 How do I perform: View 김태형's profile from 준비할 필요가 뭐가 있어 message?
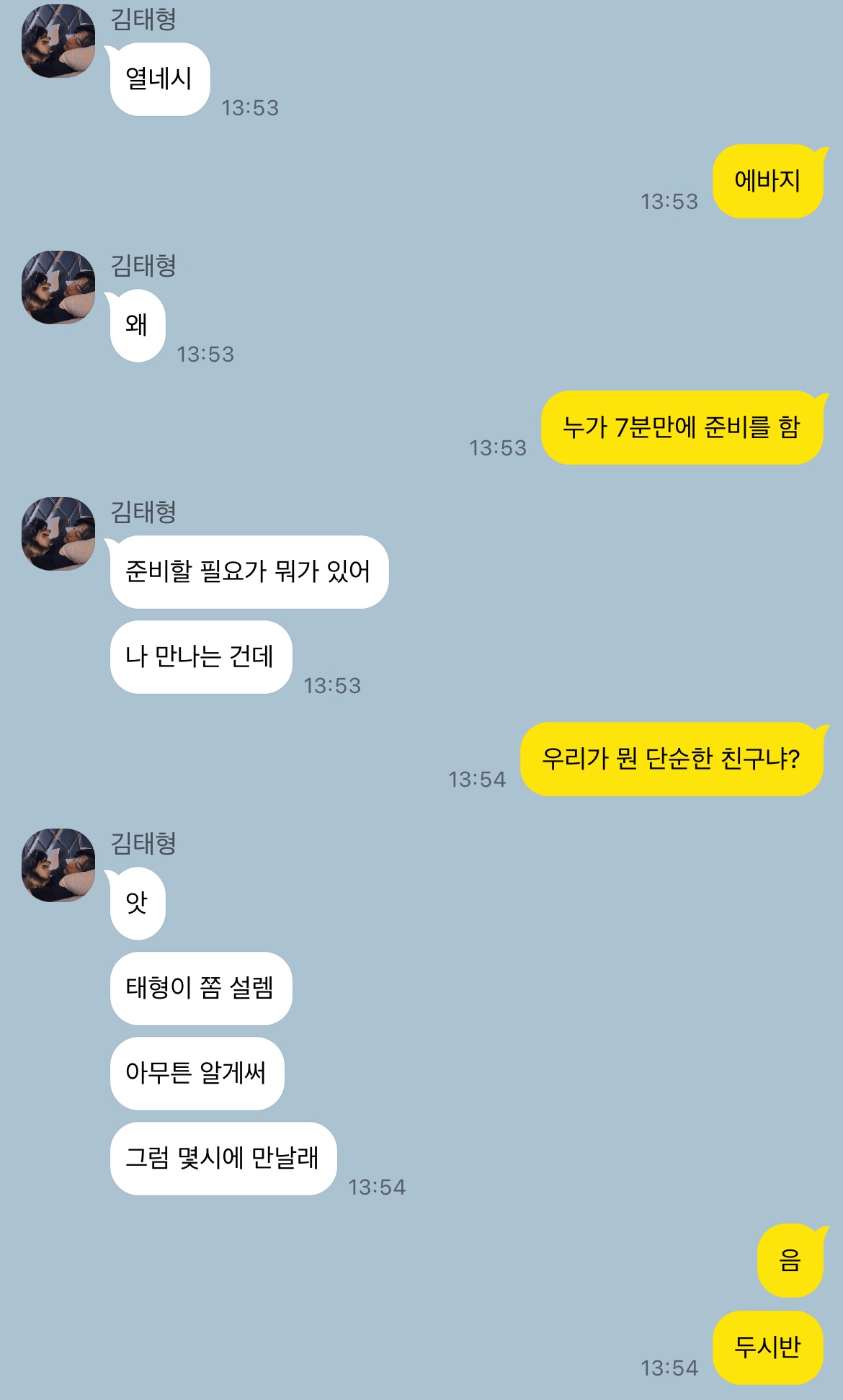tap(58, 534)
